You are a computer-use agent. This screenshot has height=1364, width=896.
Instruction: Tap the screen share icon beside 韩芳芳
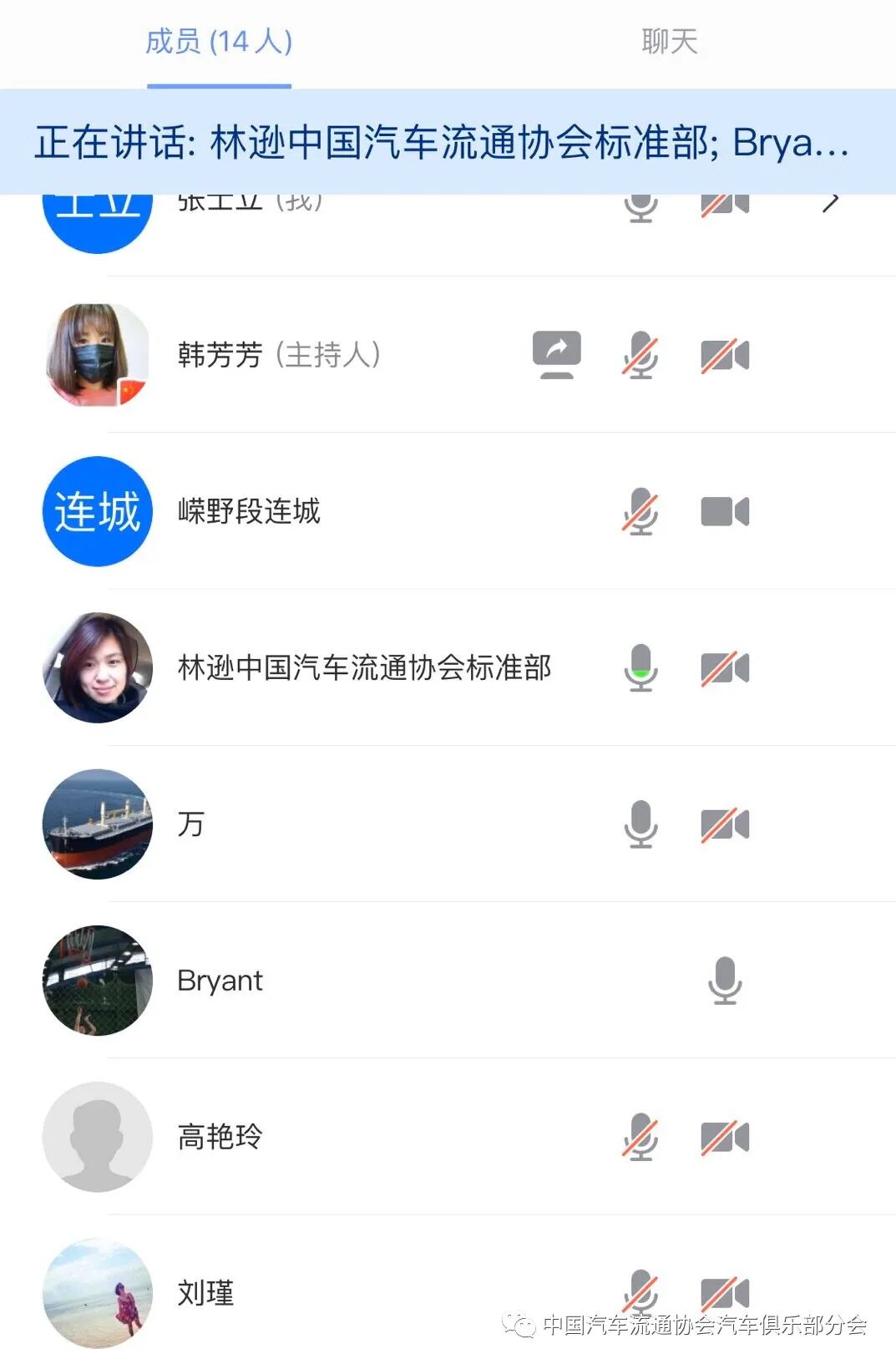pos(557,355)
